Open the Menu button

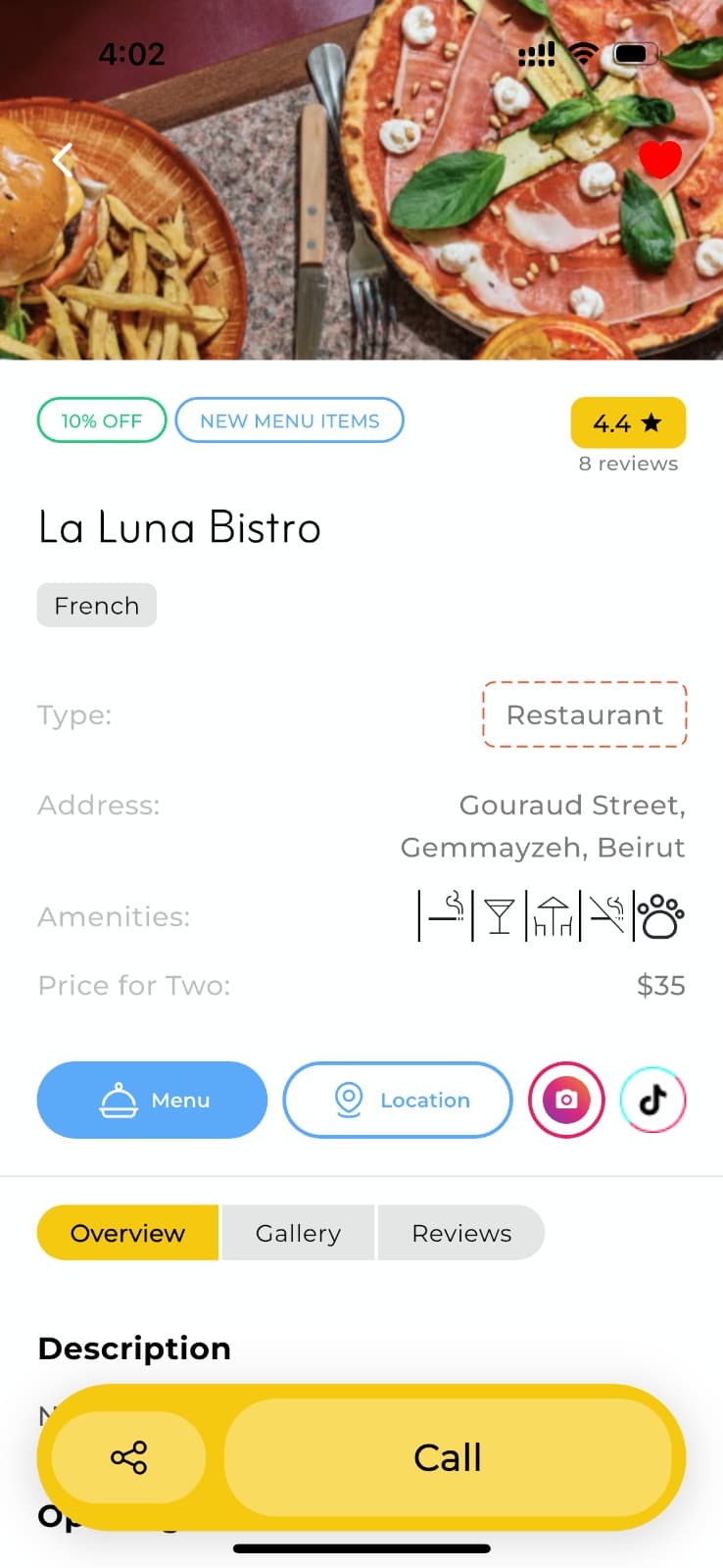pyautogui.click(x=151, y=1100)
